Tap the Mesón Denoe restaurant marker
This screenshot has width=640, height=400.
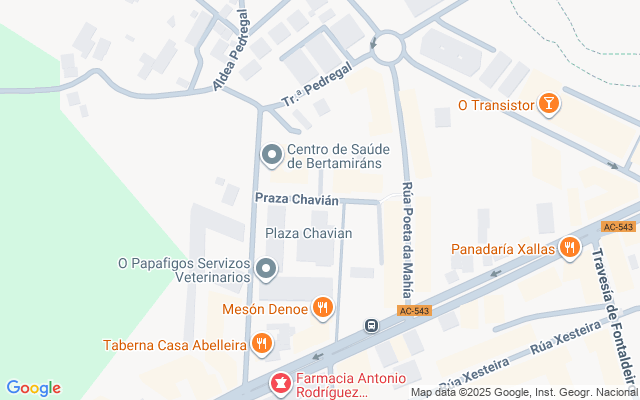322,308
